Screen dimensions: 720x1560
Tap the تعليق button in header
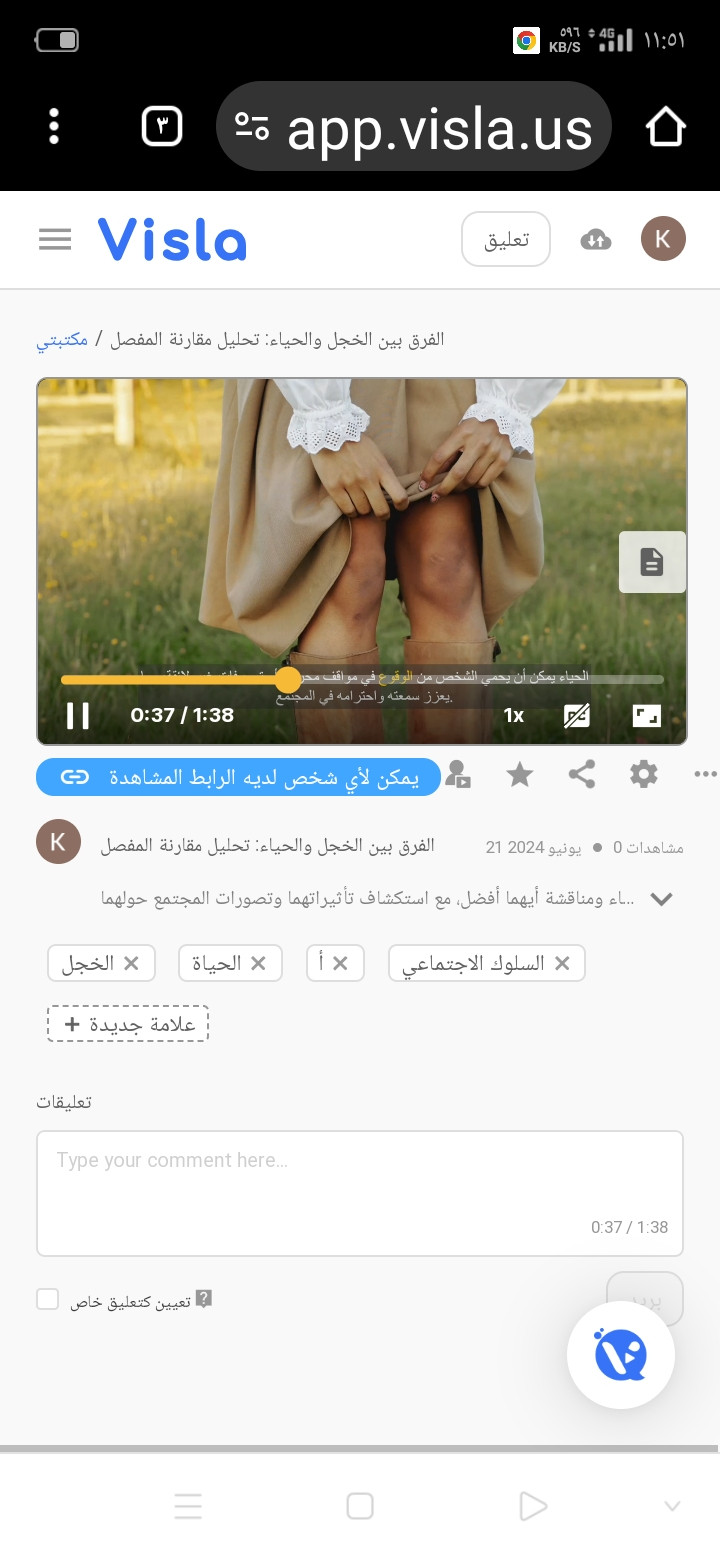tap(506, 240)
